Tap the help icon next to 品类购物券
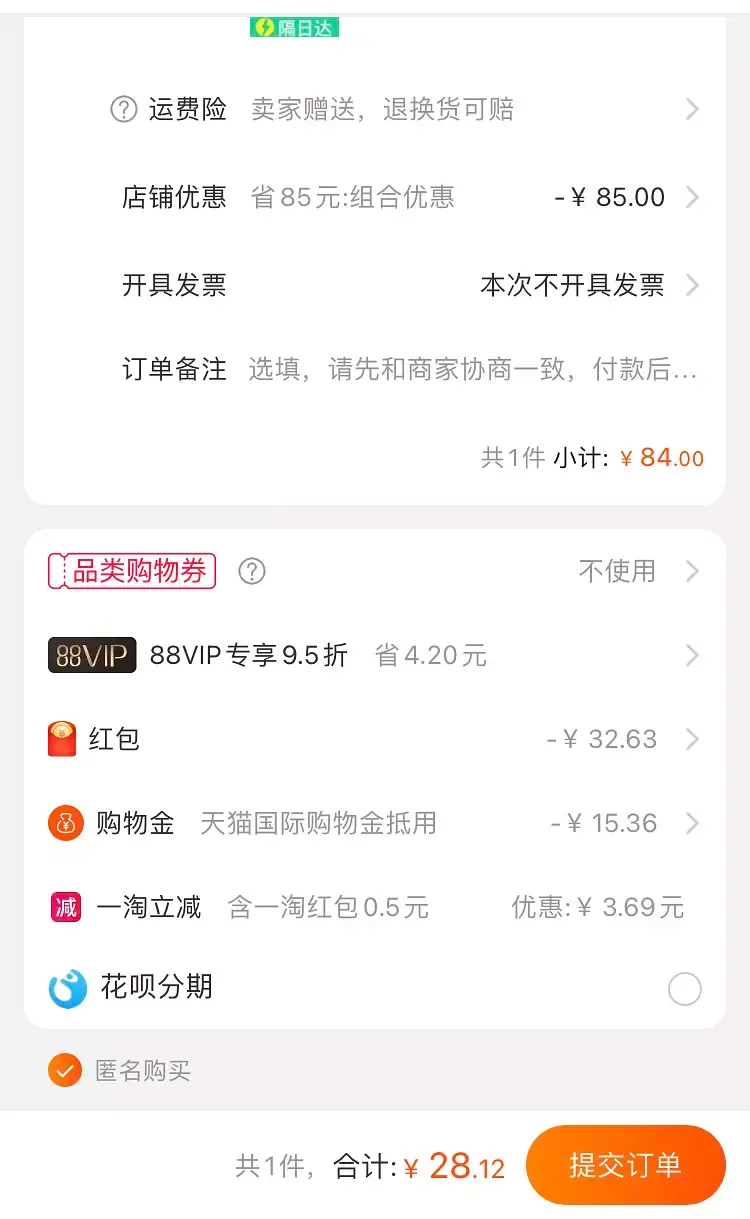The width and height of the screenshot is (750, 1219). point(252,571)
